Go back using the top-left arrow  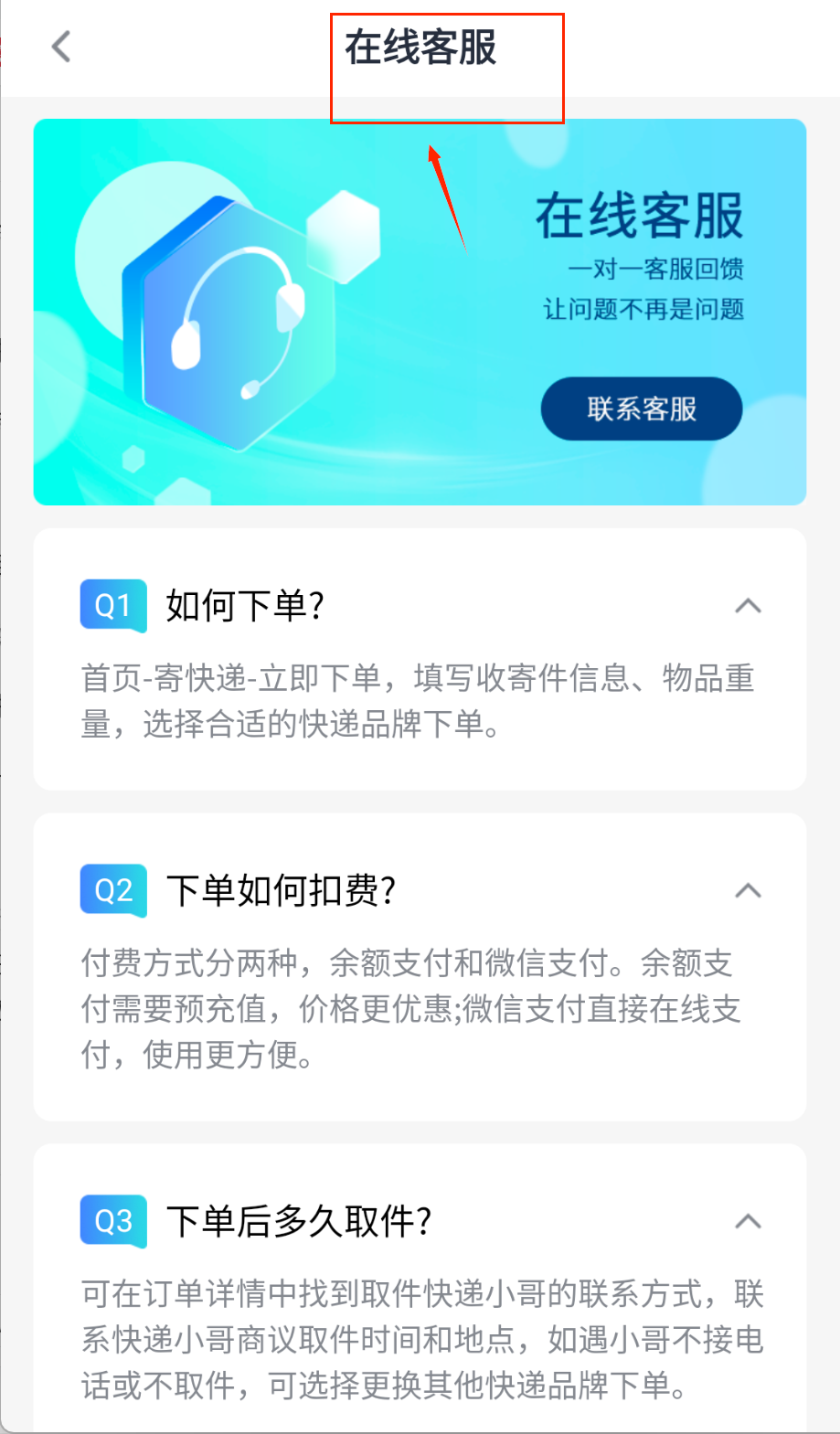(x=61, y=47)
